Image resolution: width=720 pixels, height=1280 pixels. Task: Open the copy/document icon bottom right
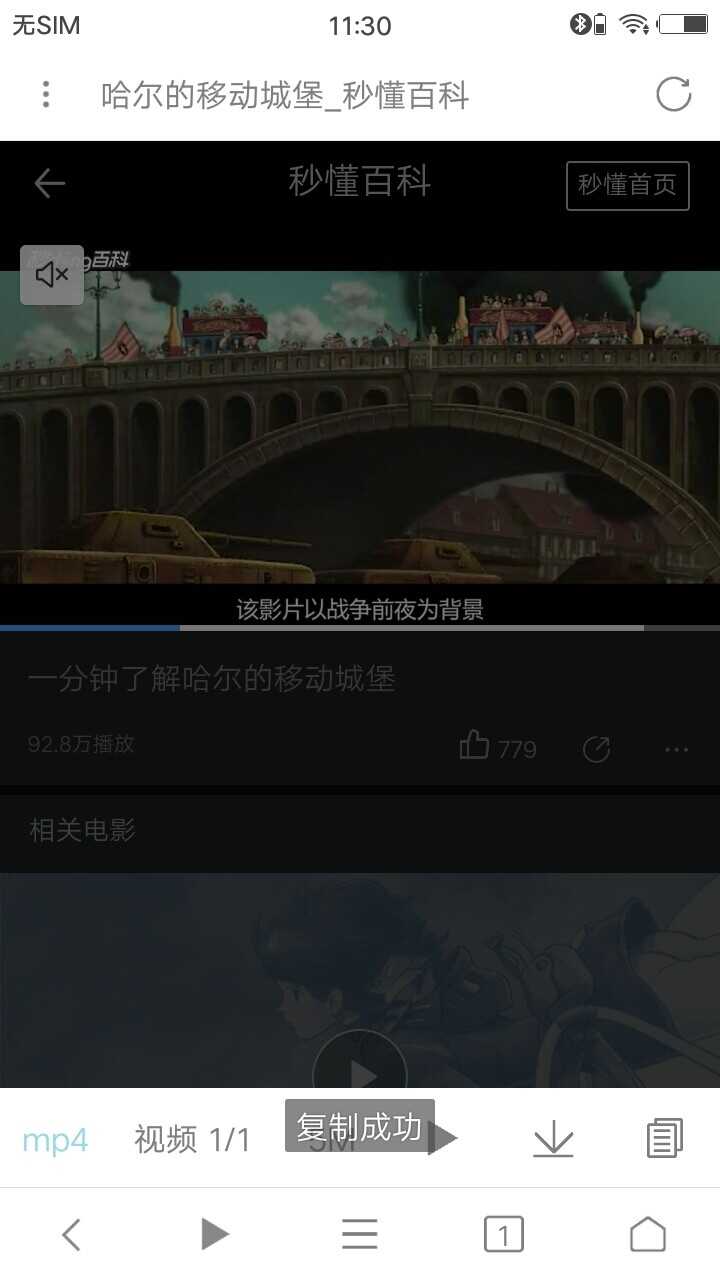pyautogui.click(x=663, y=1138)
